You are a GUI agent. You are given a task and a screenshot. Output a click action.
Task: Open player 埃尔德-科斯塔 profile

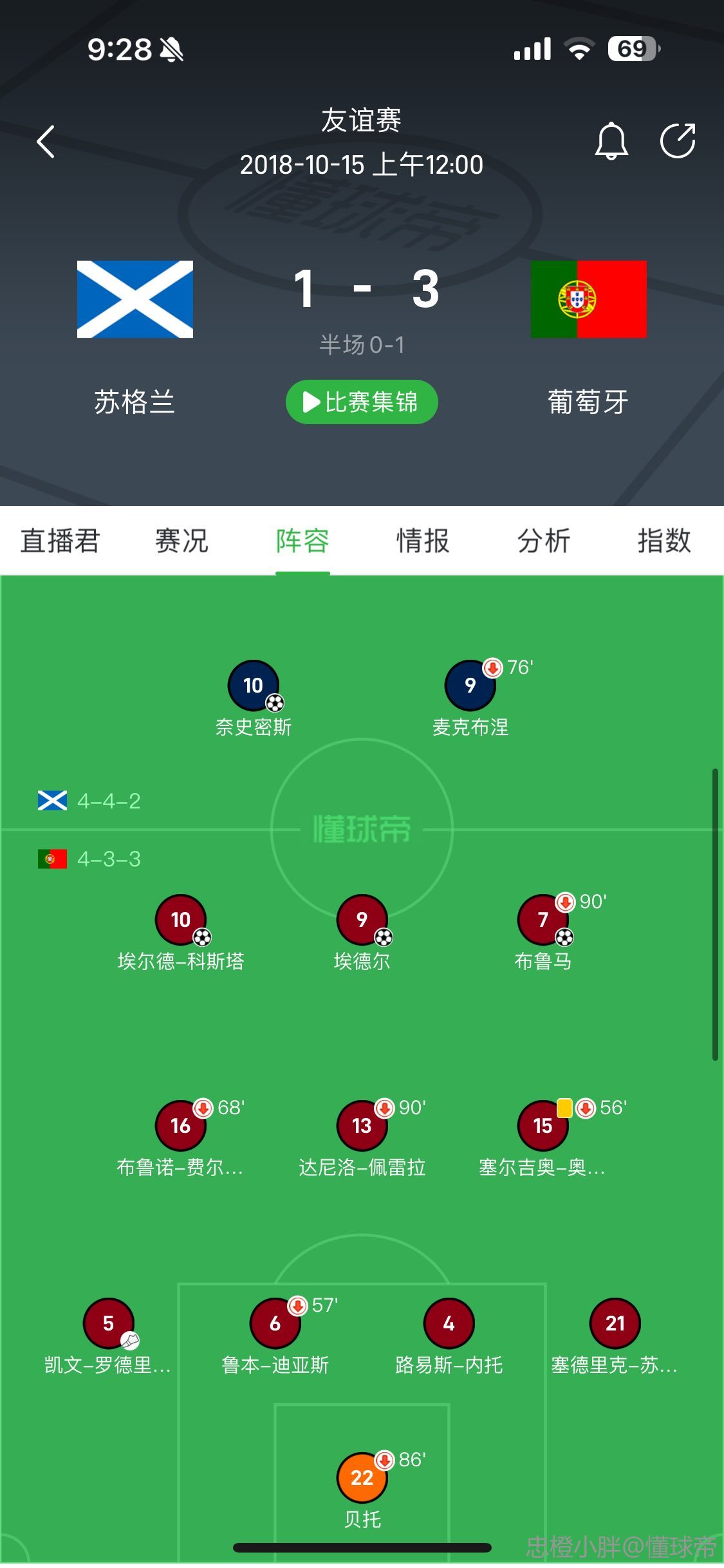pyautogui.click(x=181, y=920)
